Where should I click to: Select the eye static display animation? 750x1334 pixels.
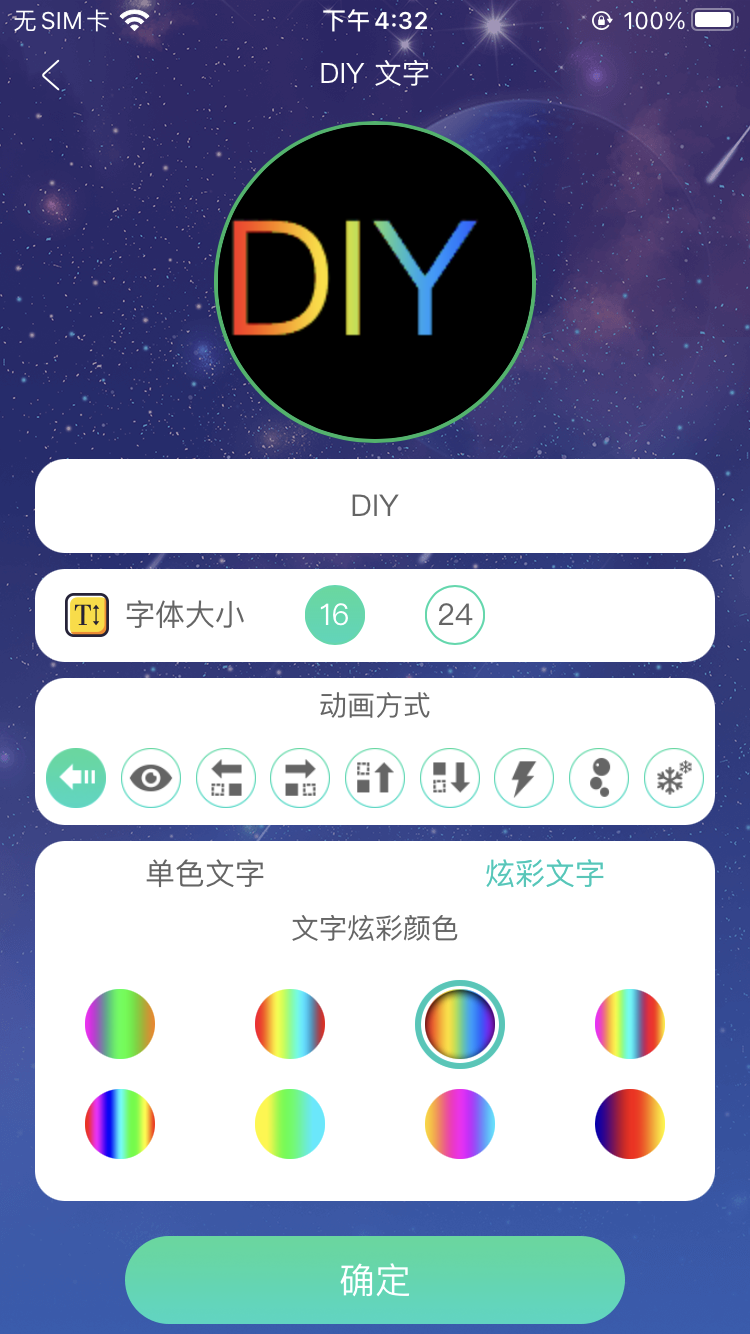(x=150, y=777)
